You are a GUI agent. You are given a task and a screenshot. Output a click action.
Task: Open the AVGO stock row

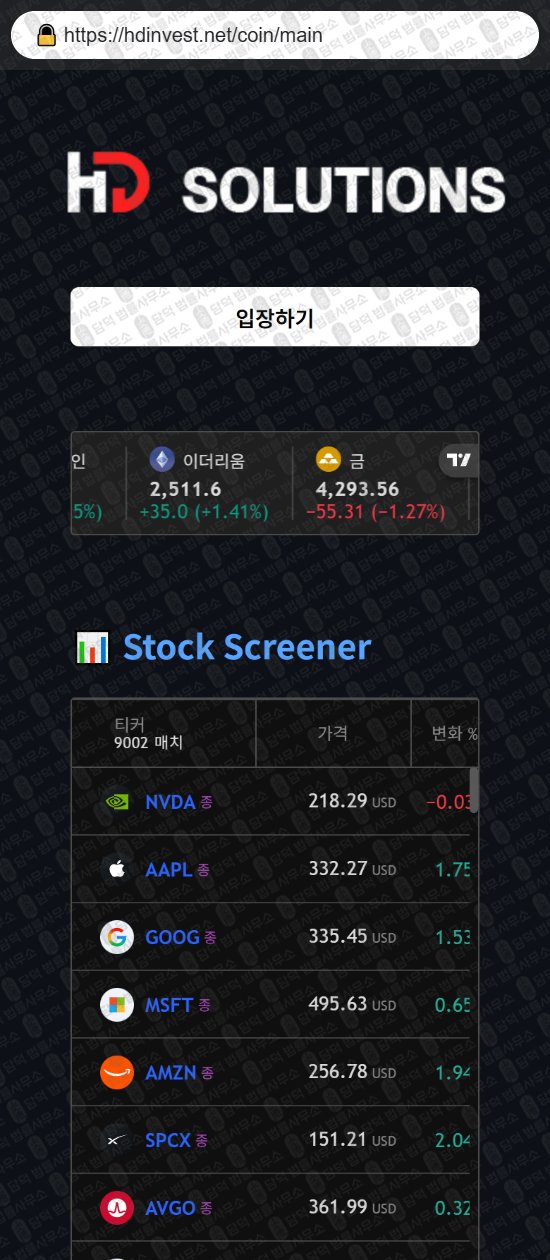[275, 1208]
